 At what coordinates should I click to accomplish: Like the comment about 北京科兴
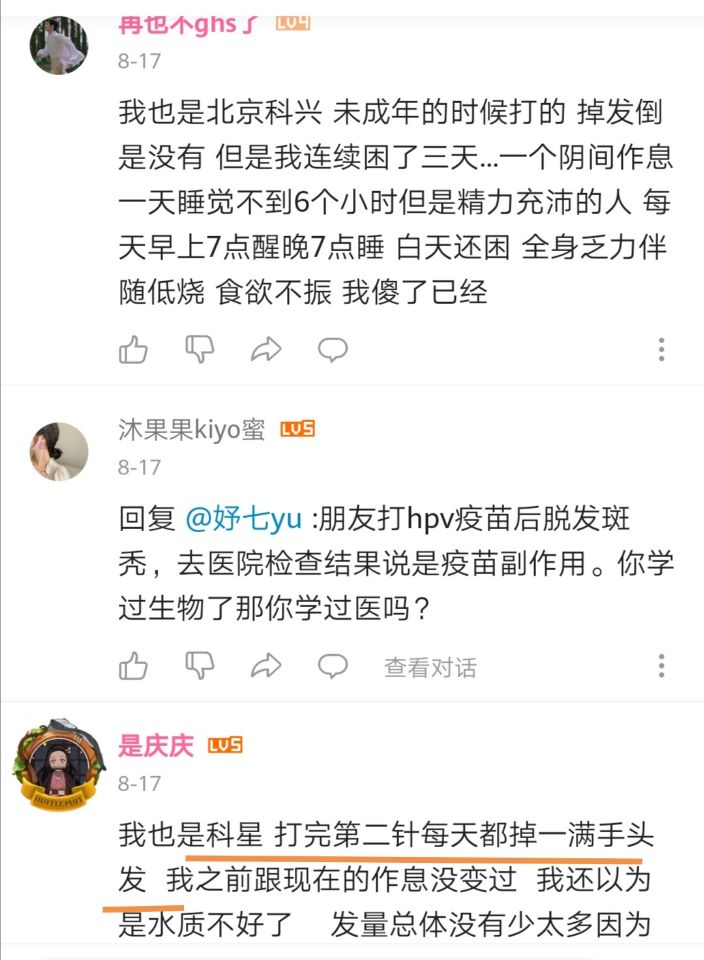pyautogui.click(x=133, y=349)
